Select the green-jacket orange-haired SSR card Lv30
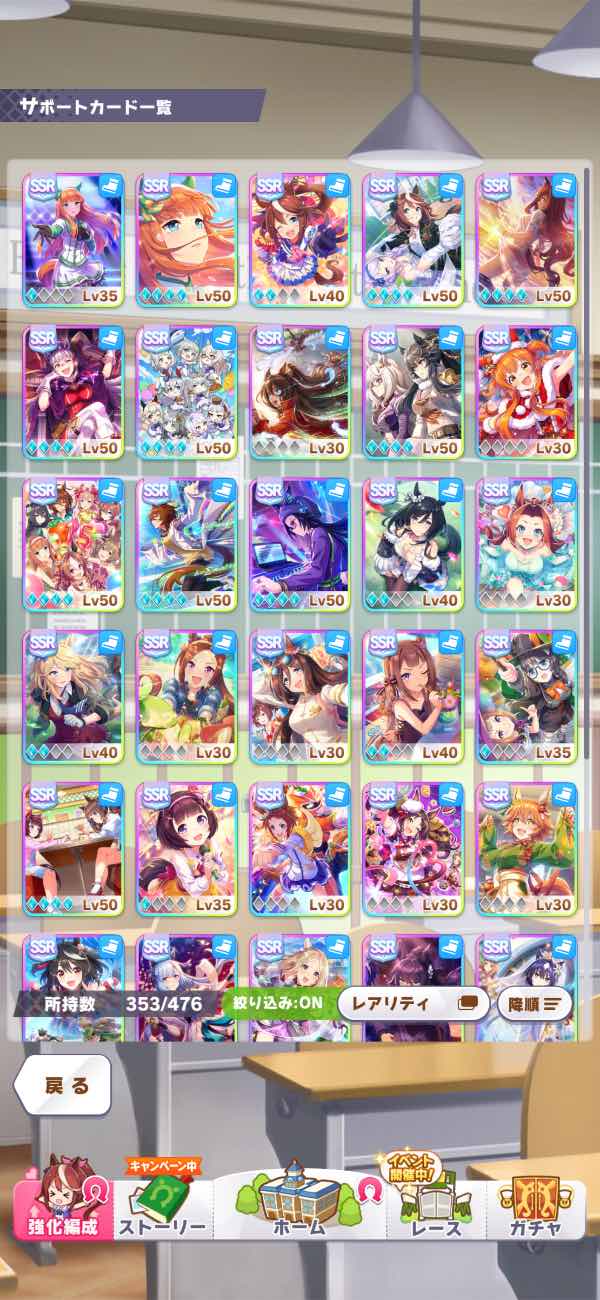Image resolution: width=600 pixels, height=1300 pixels. (527, 848)
